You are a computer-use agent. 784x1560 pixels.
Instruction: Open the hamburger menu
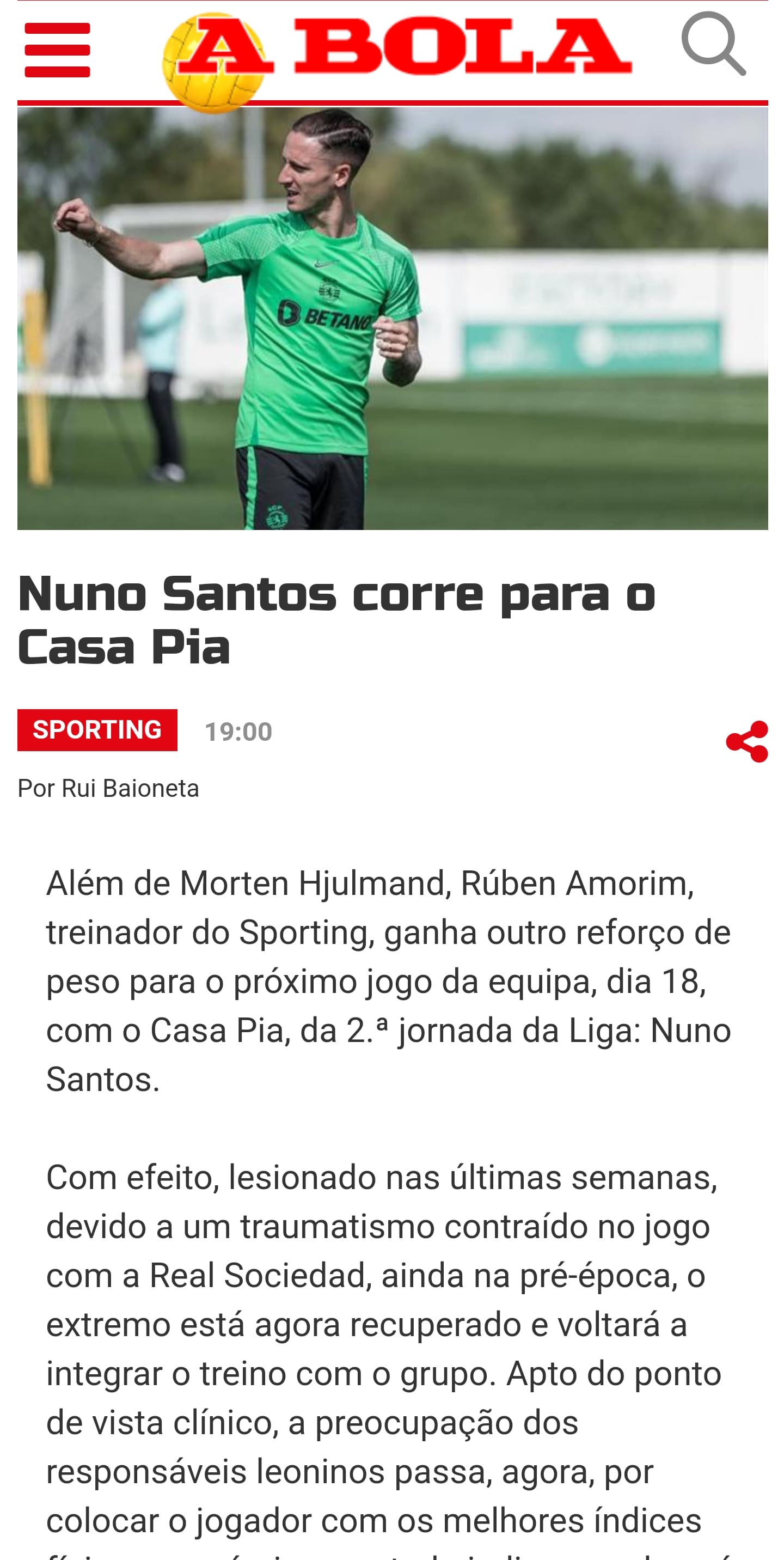57,50
